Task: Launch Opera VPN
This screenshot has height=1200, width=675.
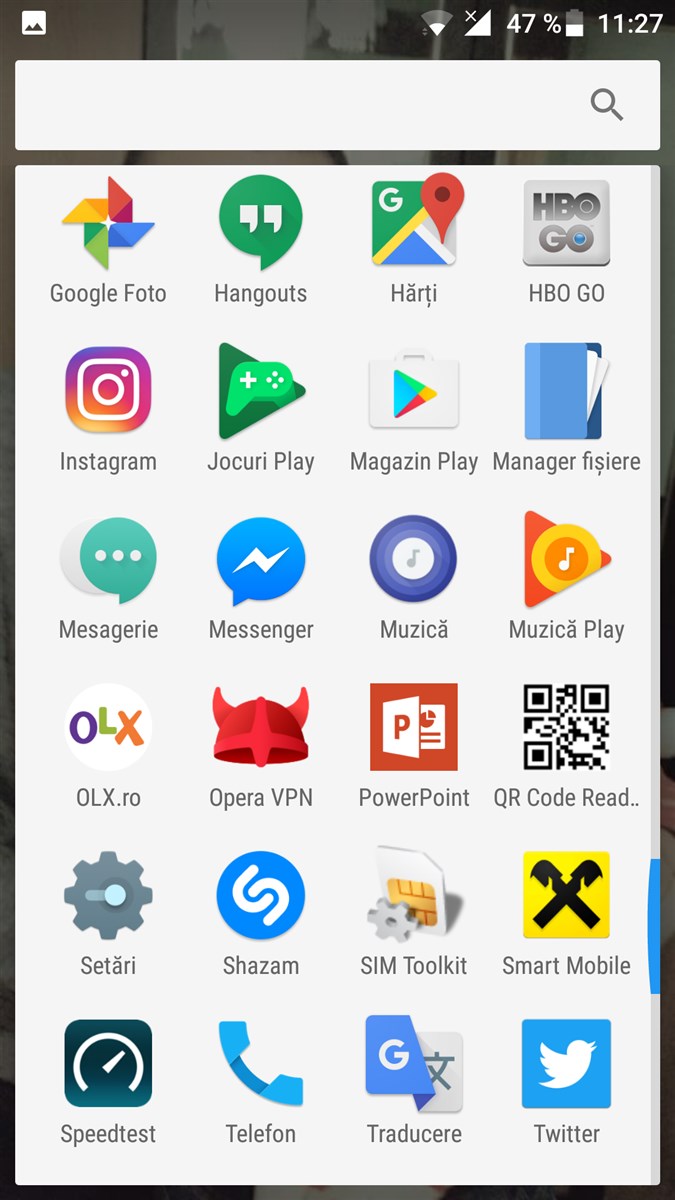Action: (260, 727)
